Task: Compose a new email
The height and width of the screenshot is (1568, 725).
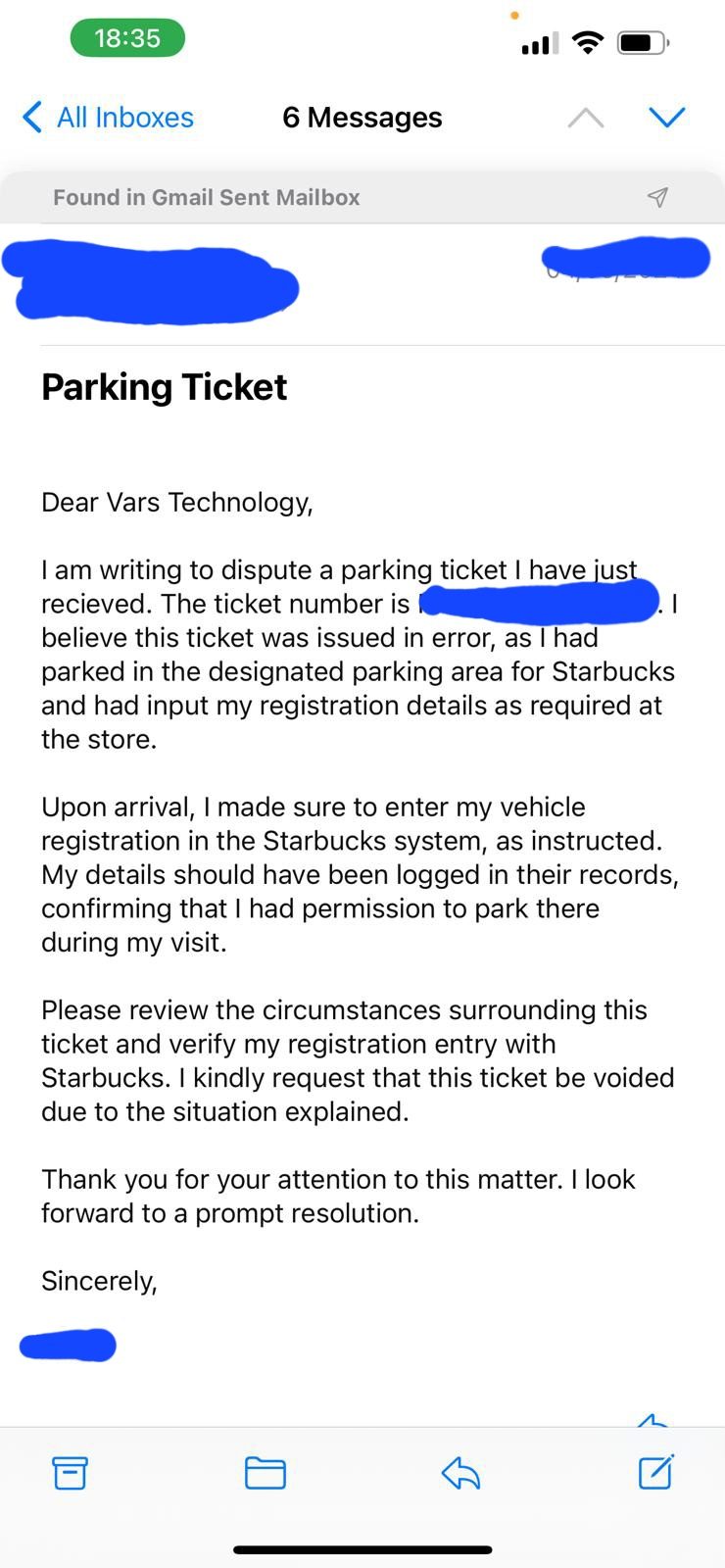Action: (x=655, y=1472)
